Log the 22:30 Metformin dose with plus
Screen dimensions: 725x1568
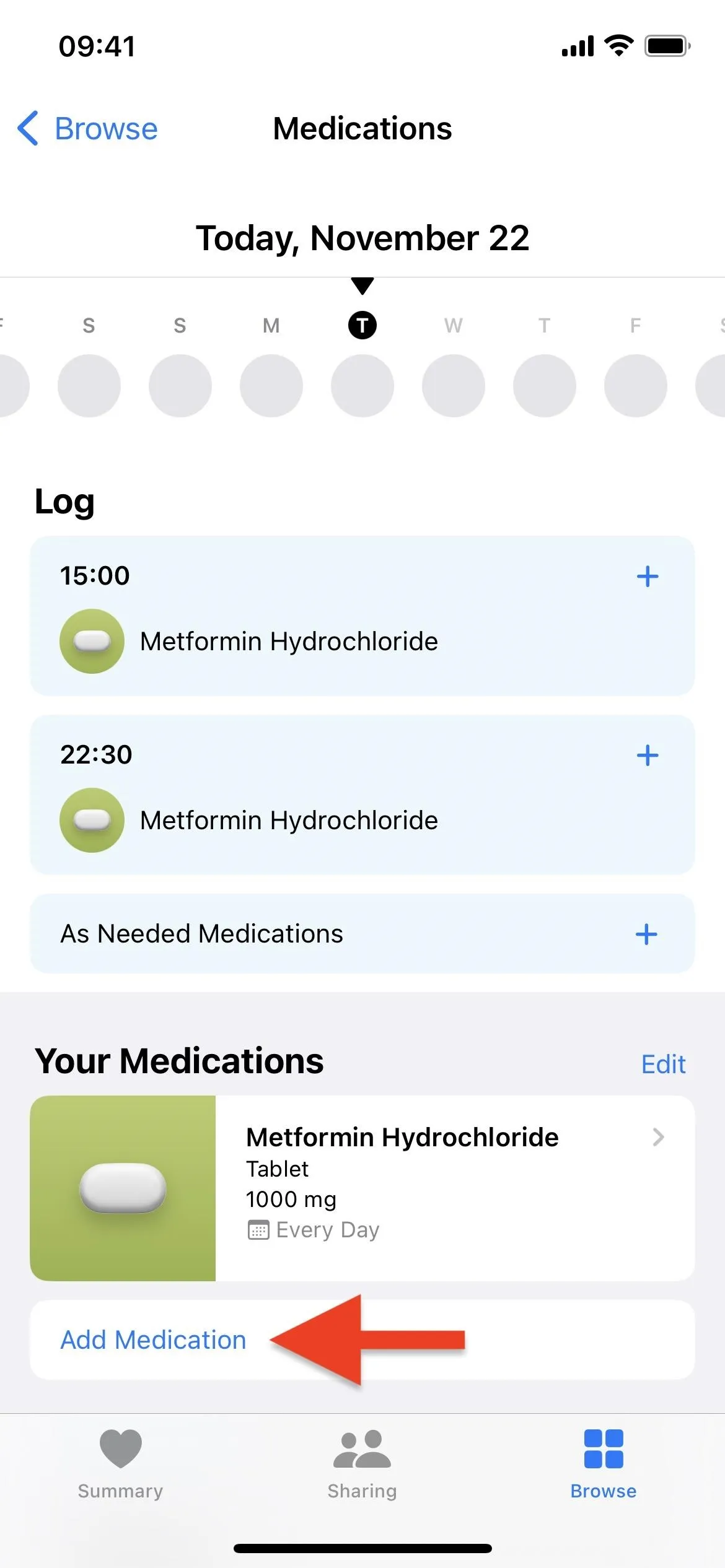(648, 756)
